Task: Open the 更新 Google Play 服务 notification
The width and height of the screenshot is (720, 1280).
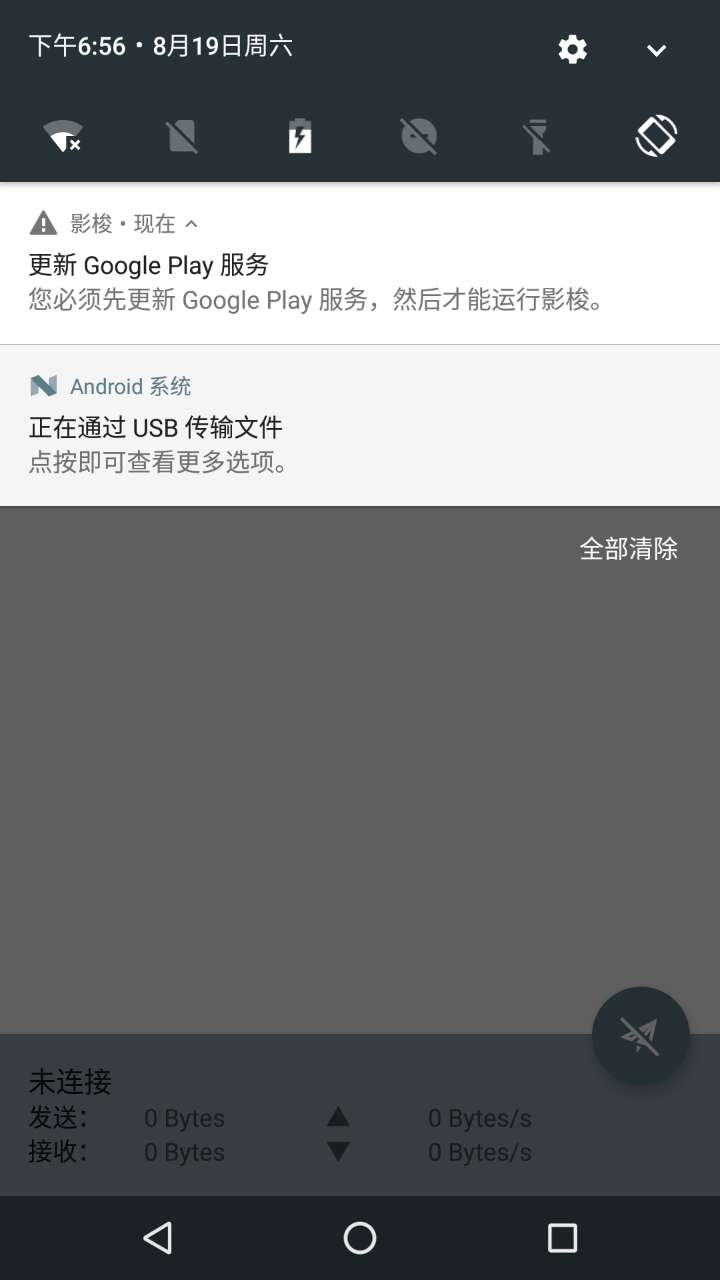Action: pyautogui.click(x=360, y=265)
